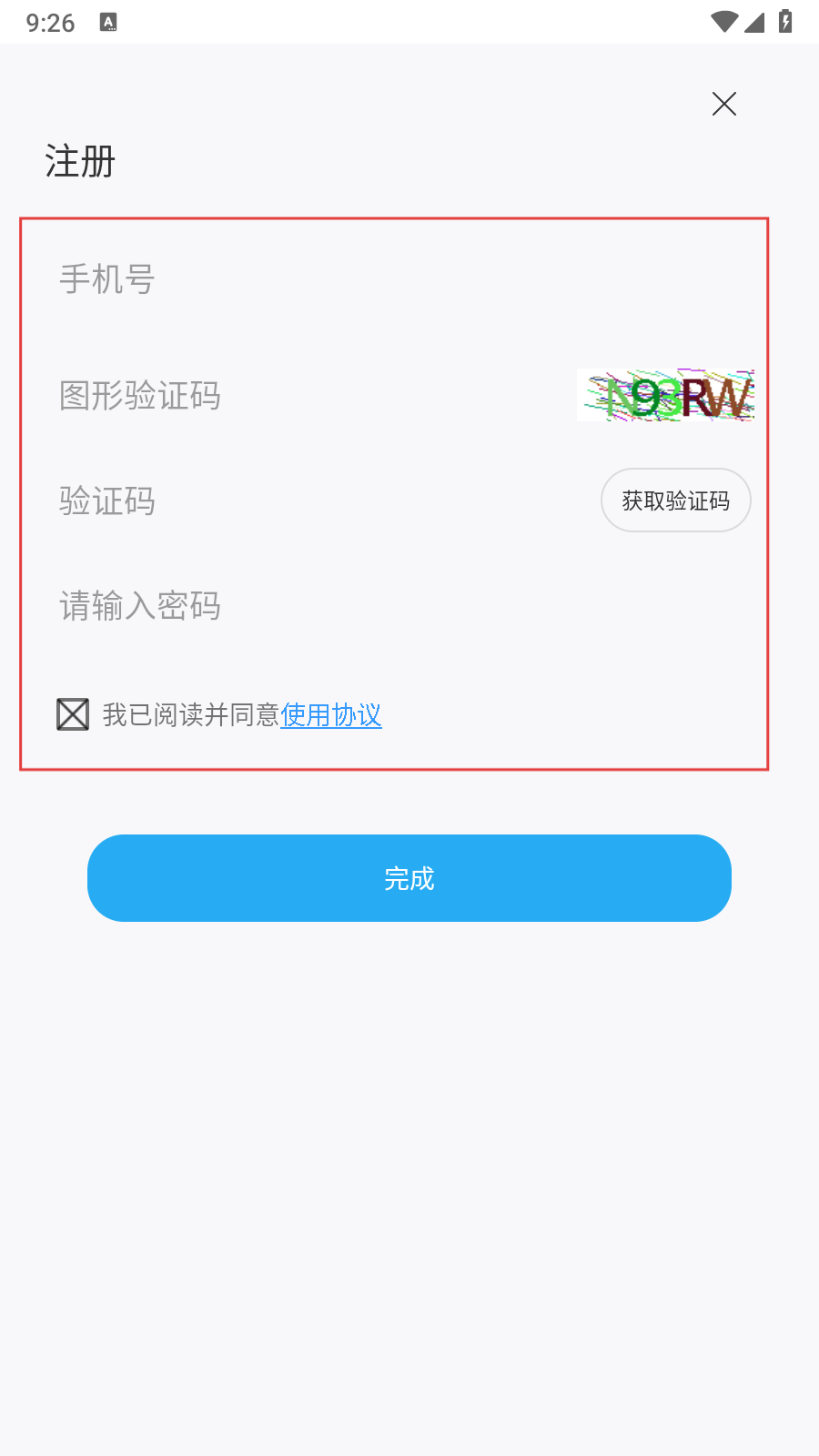Check the agreement checkbox
The width and height of the screenshot is (819, 1456).
[x=73, y=714]
